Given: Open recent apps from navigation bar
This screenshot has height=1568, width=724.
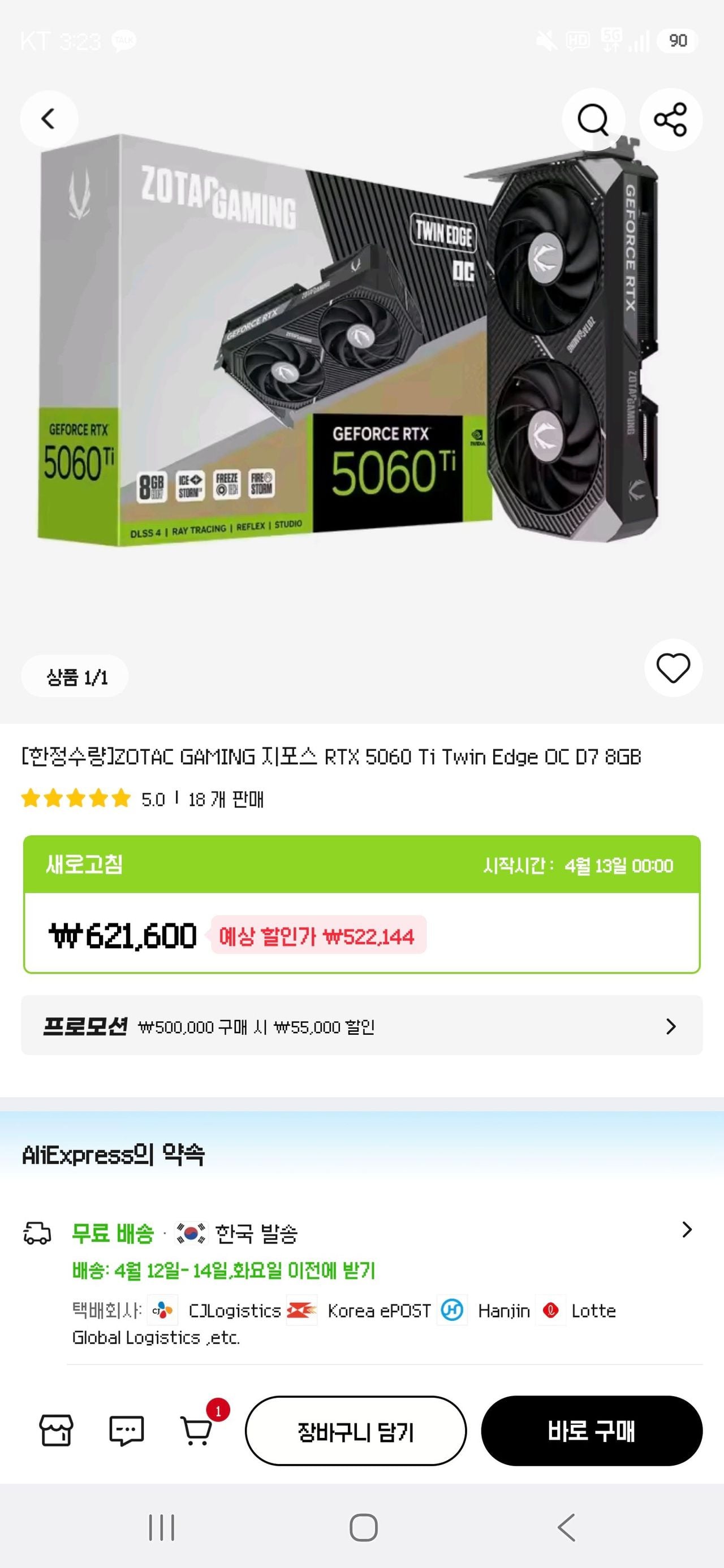Looking at the screenshot, I should (161, 1527).
